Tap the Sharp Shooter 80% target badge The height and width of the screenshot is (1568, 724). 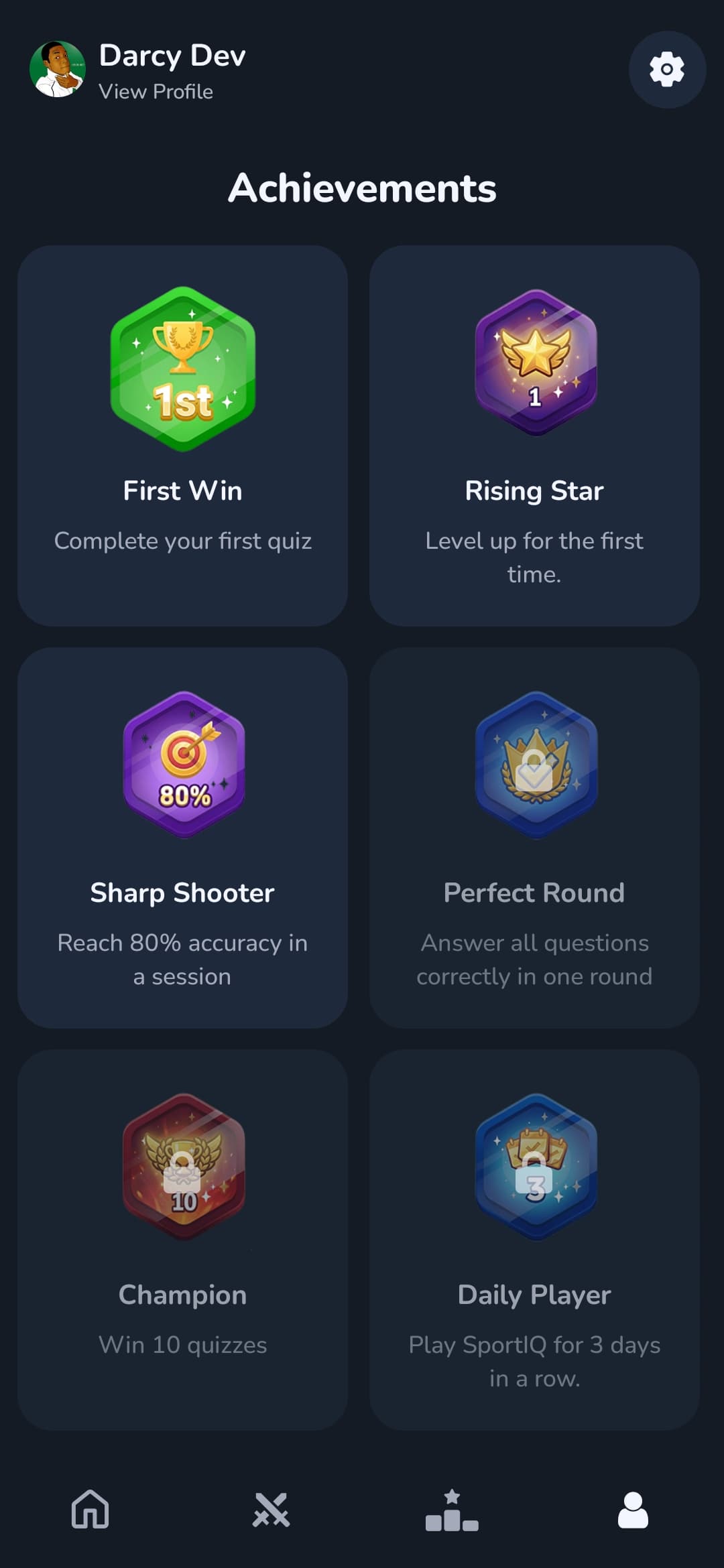pos(182,767)
